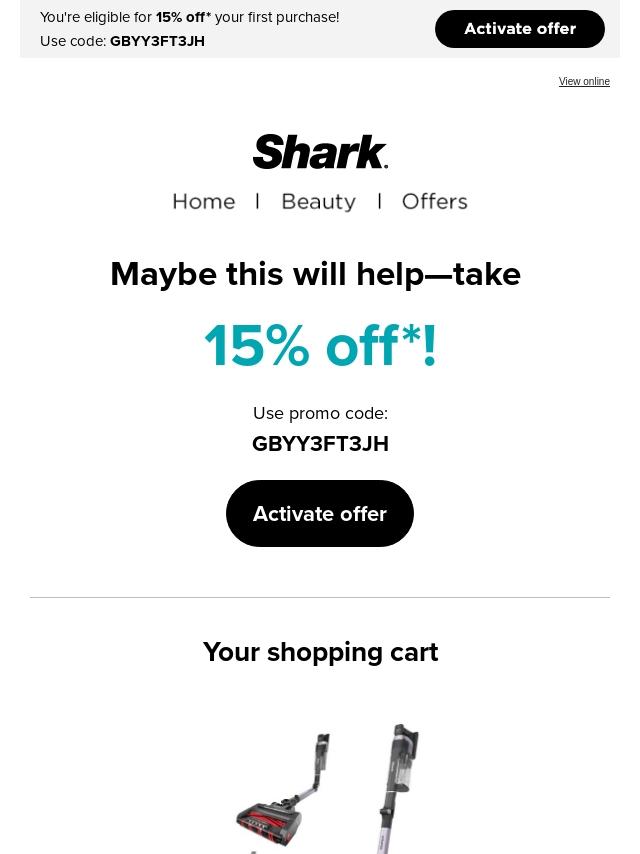This screenshot has height=854, width=640.
Task: Tap Activate offer below the promo code
Action: pyautogui.click(x=320, y=514)
